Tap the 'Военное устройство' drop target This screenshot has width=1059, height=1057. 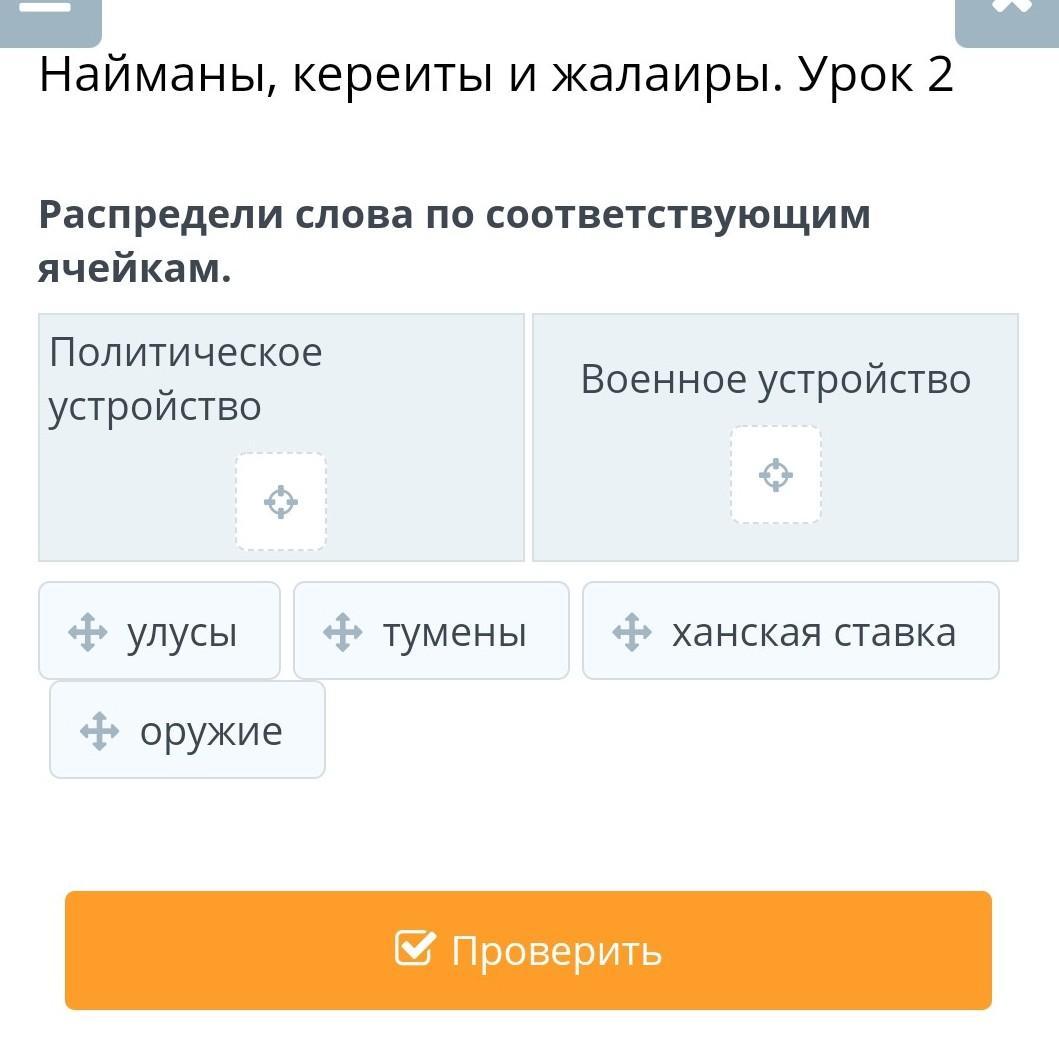[x=776, y=475]
